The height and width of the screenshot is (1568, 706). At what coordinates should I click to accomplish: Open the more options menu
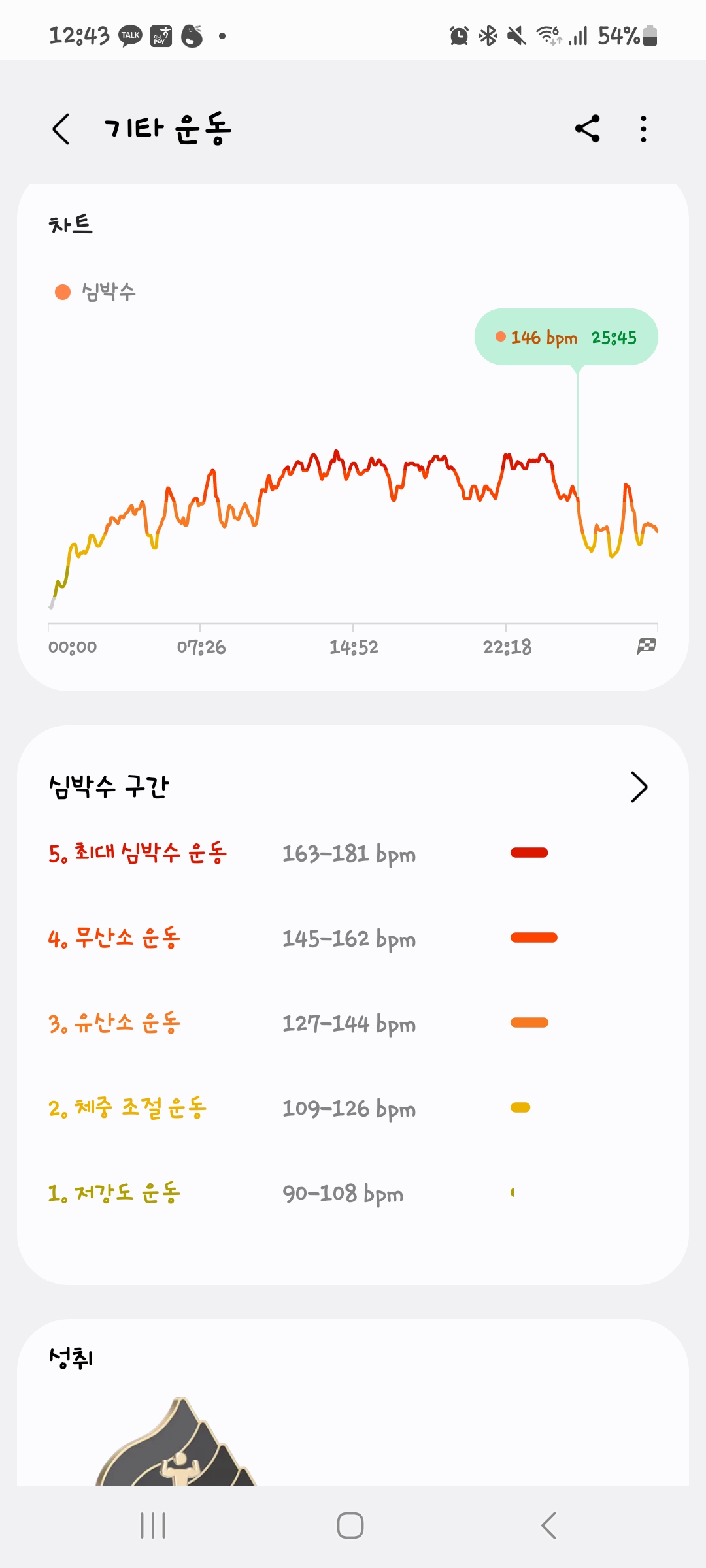tap(643, 129)
